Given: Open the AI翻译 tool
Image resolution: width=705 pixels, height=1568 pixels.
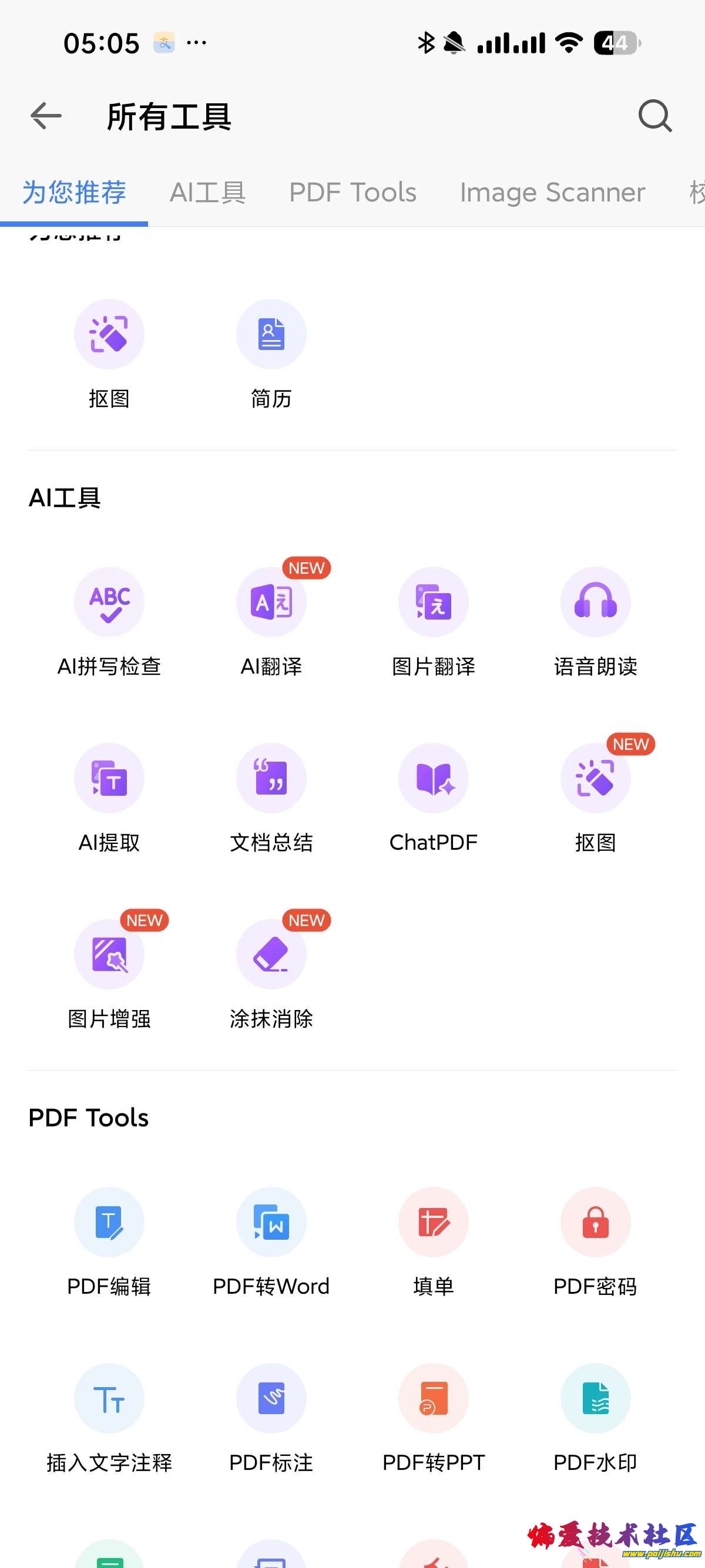Looking at the screenshot, I should (271, 603).
